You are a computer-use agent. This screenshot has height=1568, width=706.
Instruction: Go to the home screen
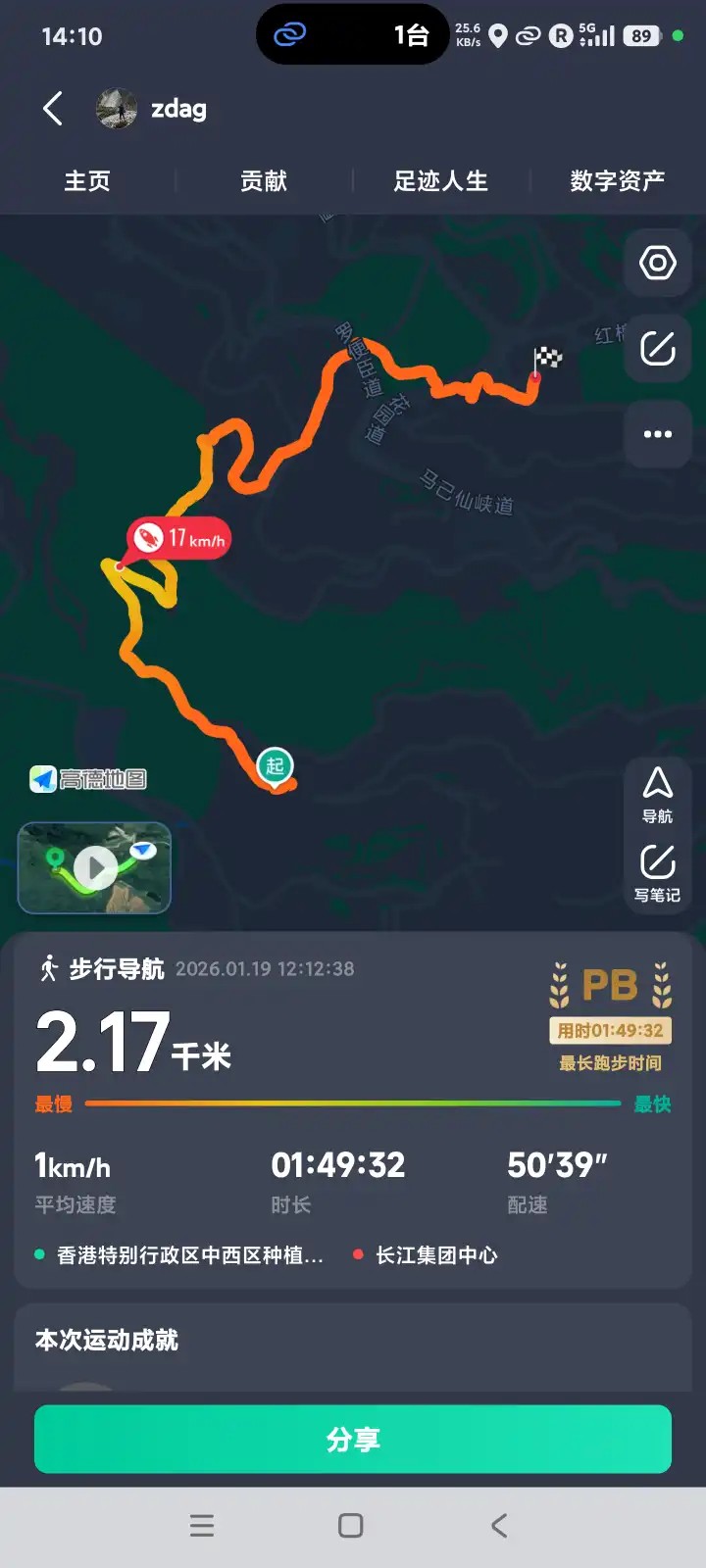pos(351,1526)
